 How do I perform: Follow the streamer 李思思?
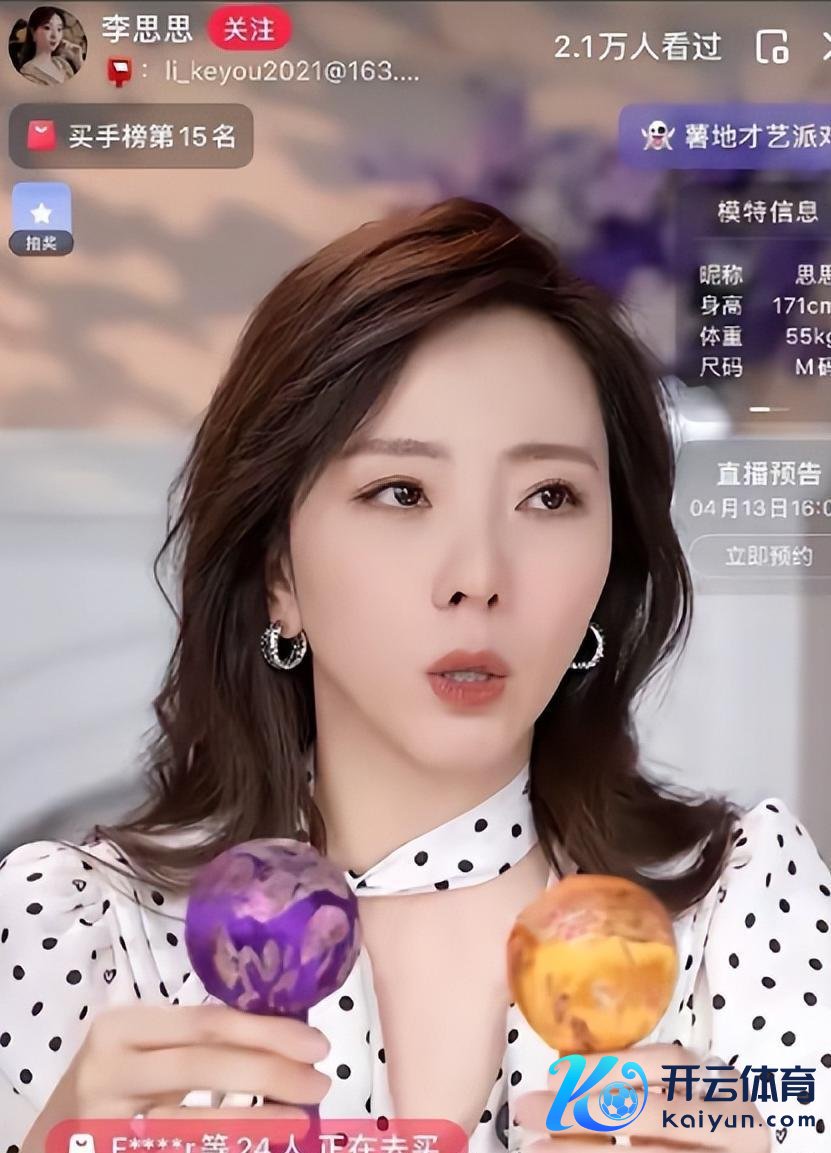pos(249,30)
